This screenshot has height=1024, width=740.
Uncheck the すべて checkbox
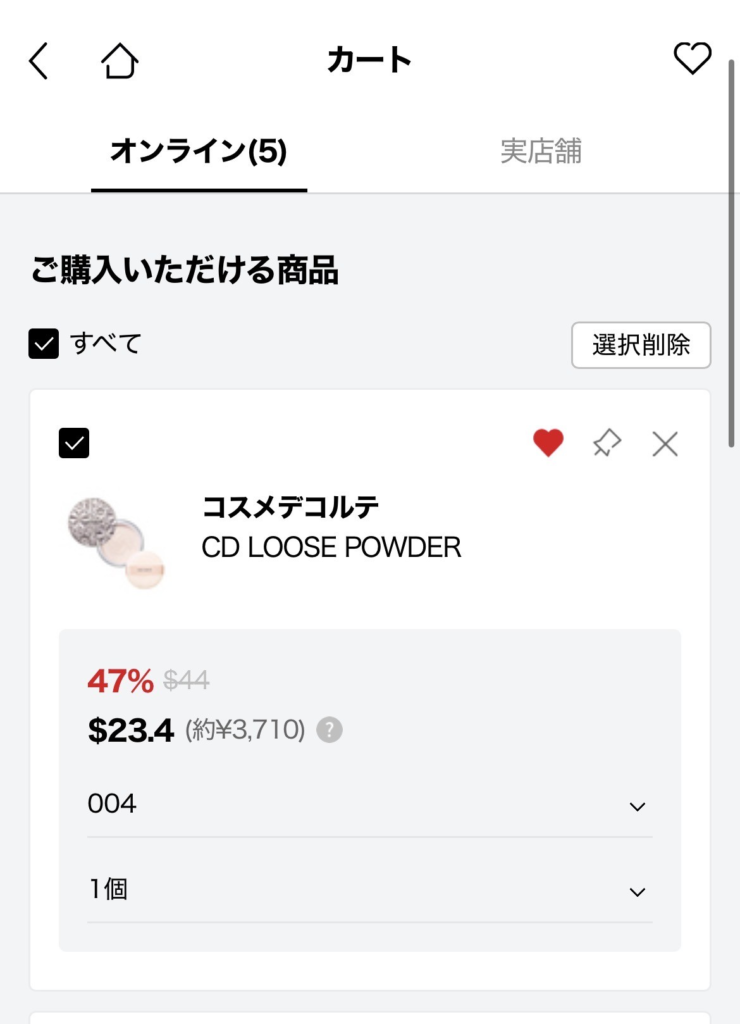click(x=44, y=345)
